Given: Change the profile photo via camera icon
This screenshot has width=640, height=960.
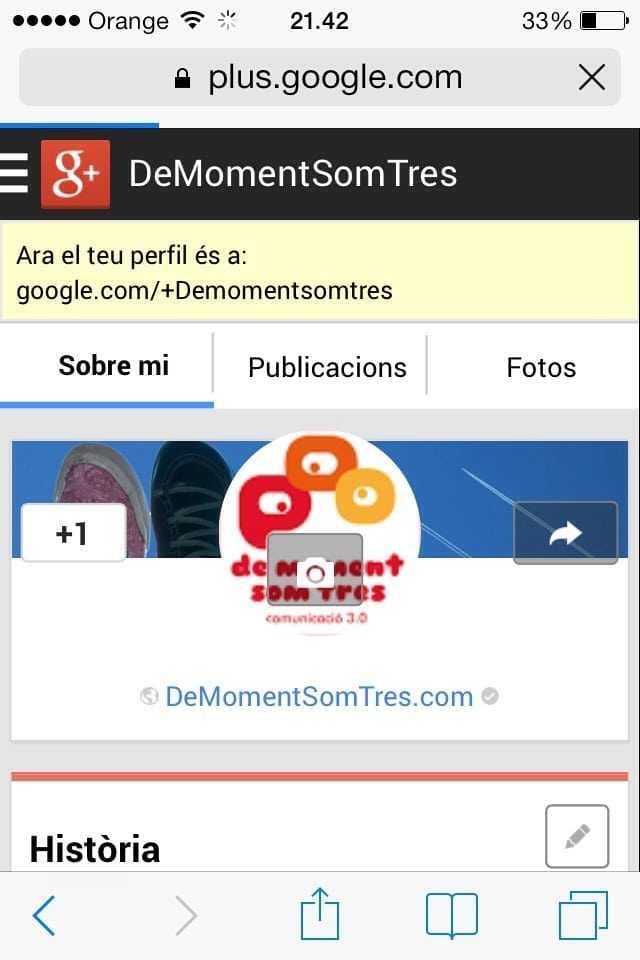Looking at the screenshot, I should pos(315,569).
